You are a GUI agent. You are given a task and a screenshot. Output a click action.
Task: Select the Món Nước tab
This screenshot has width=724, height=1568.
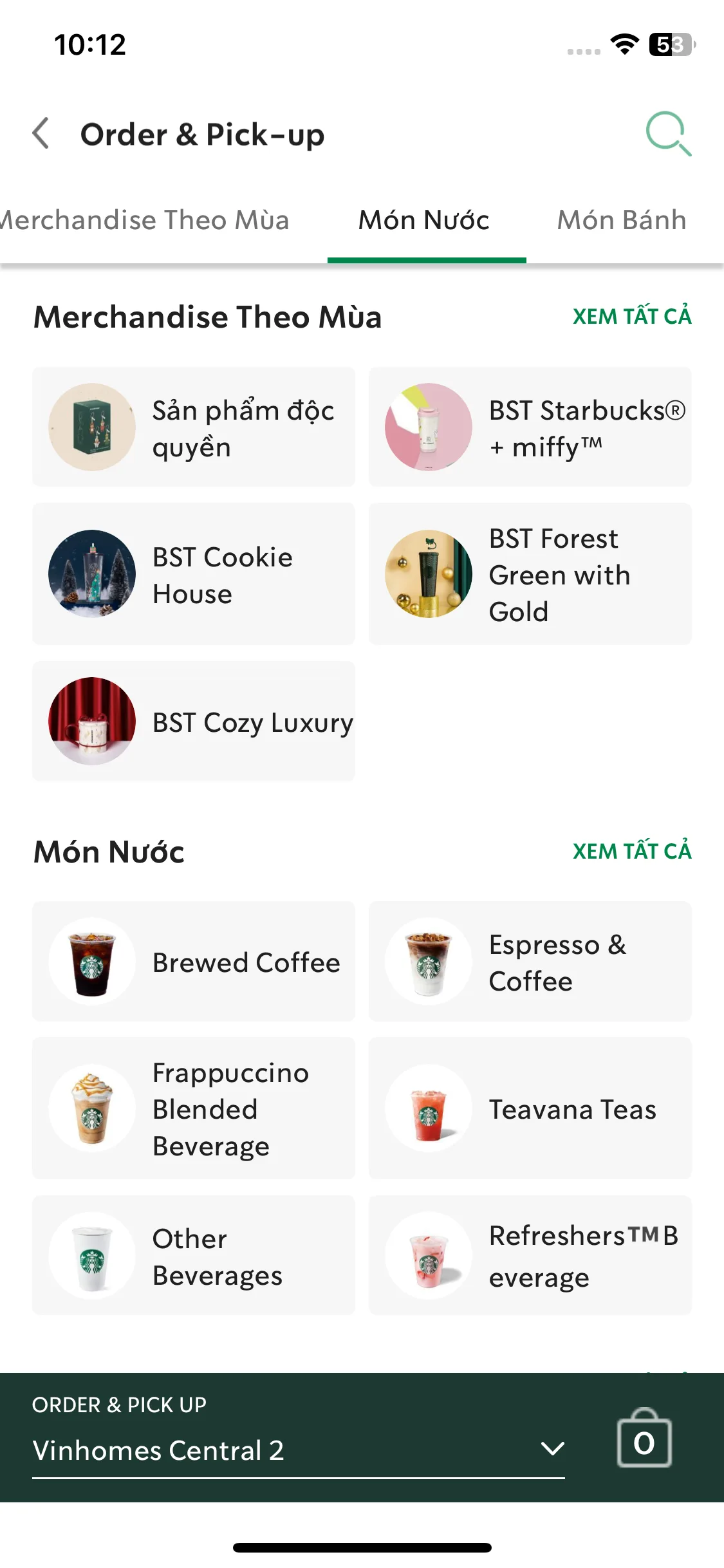(x=424, y=220)
